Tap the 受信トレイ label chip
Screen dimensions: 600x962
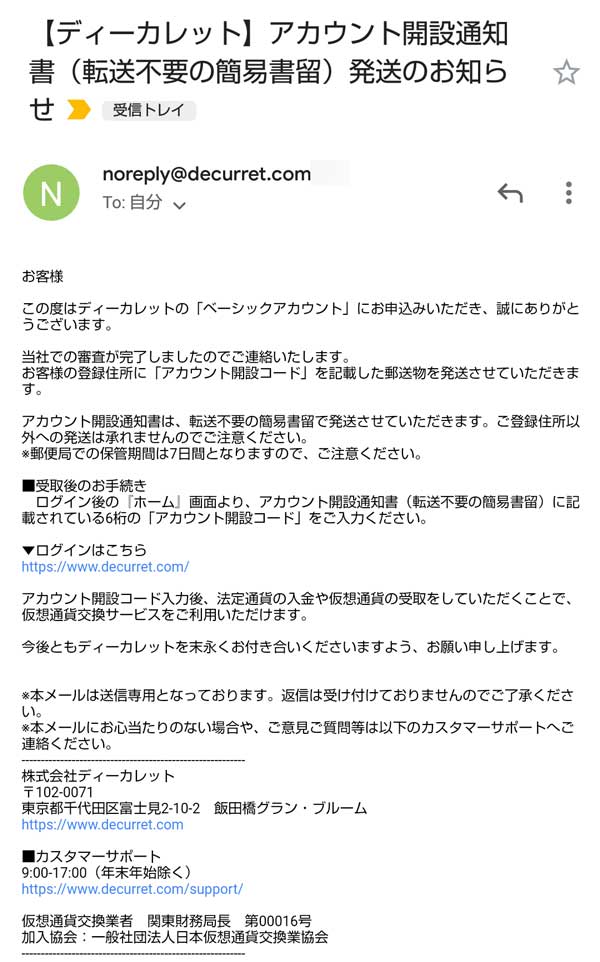point(149,110)
